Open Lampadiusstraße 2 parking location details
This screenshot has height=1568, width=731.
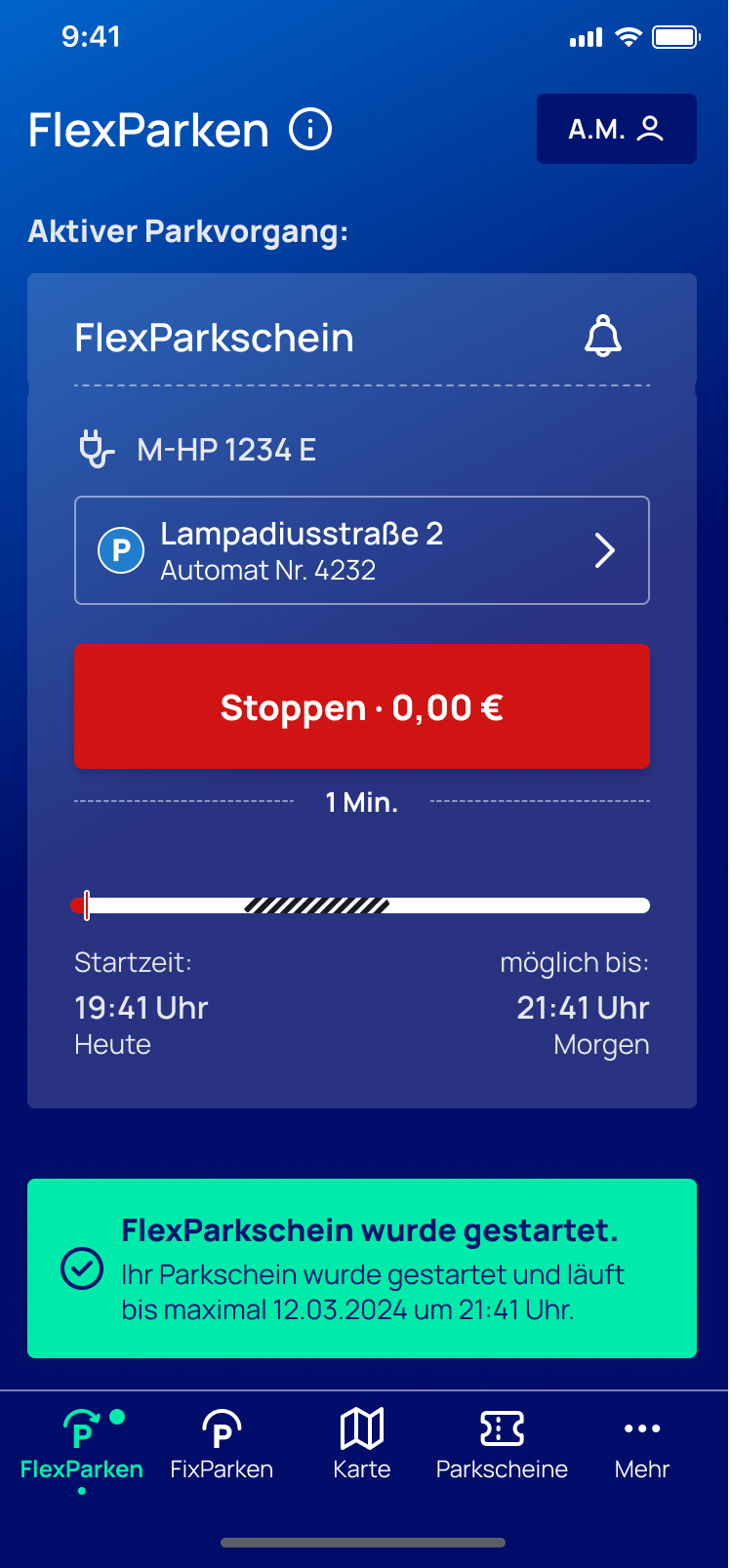pyautogui.click(x=362, y=550)
